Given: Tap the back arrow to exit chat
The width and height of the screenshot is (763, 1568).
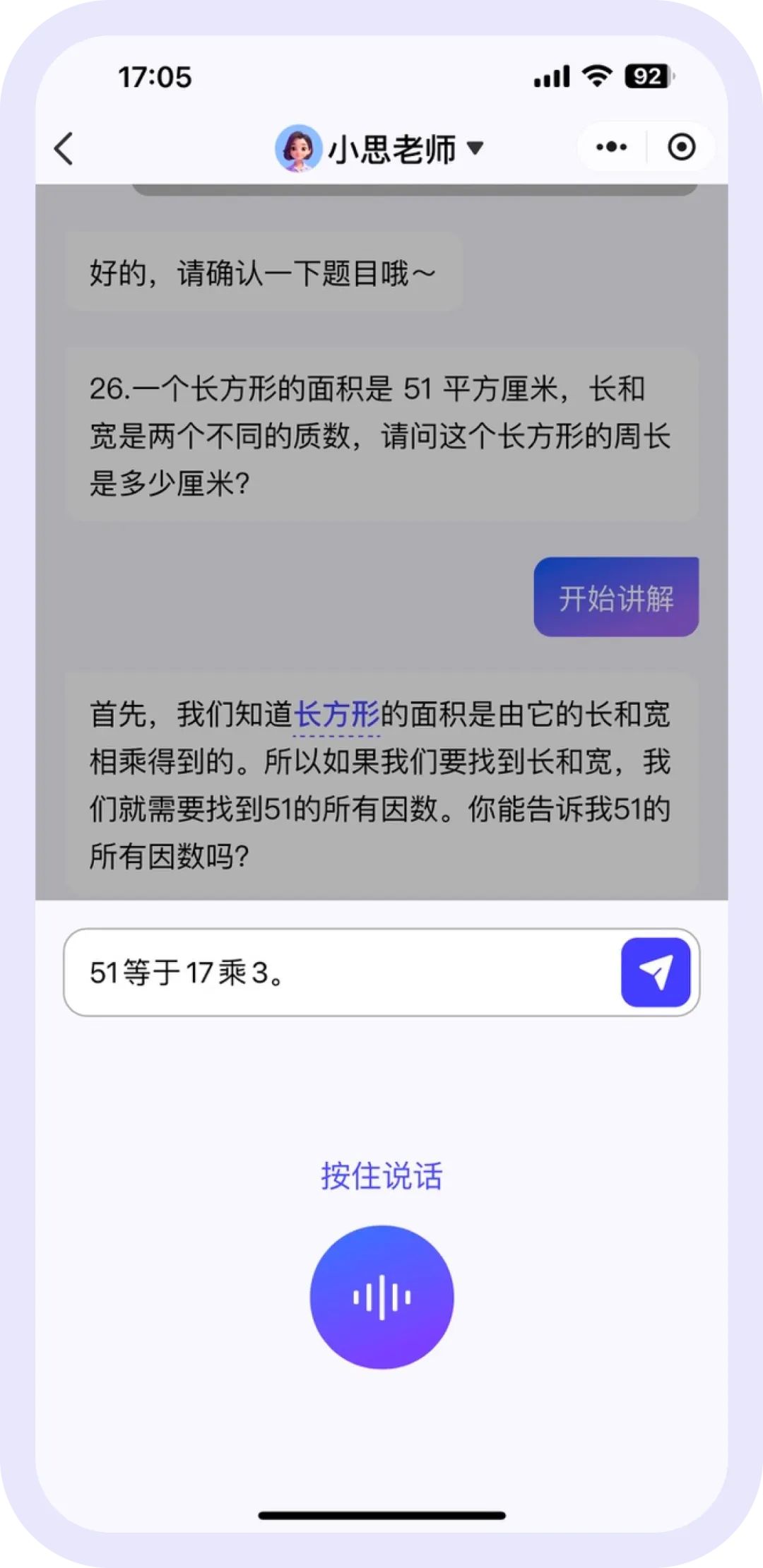Looking at the screenshot, I should coord(64,148).
